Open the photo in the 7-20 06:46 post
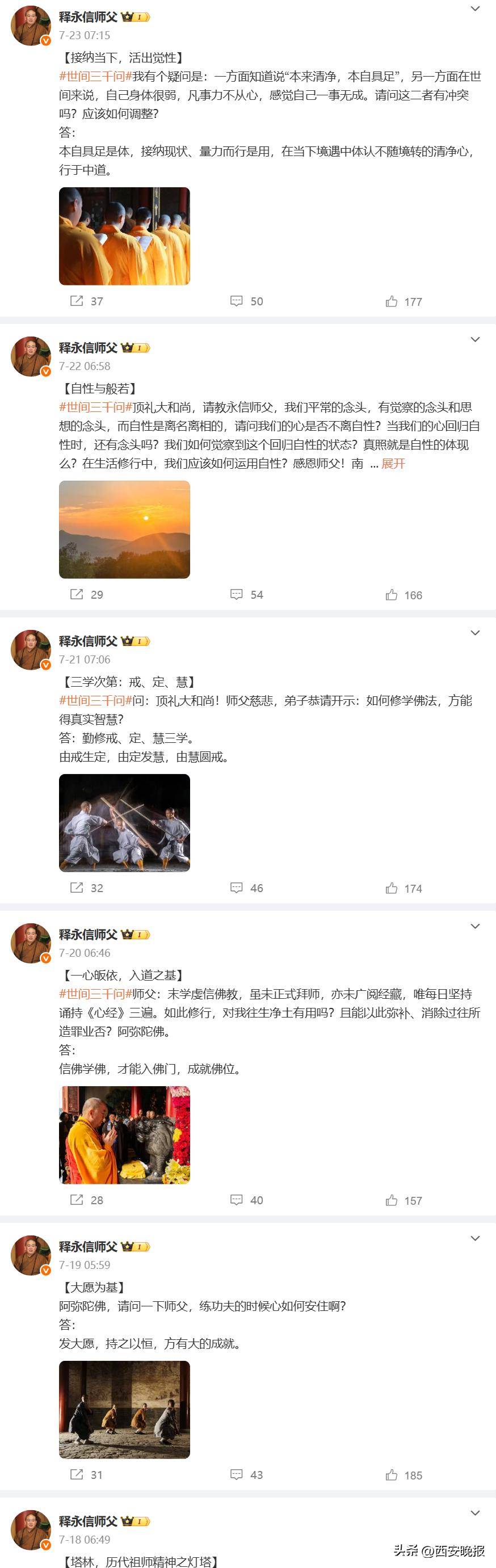 coord(124,1135)
